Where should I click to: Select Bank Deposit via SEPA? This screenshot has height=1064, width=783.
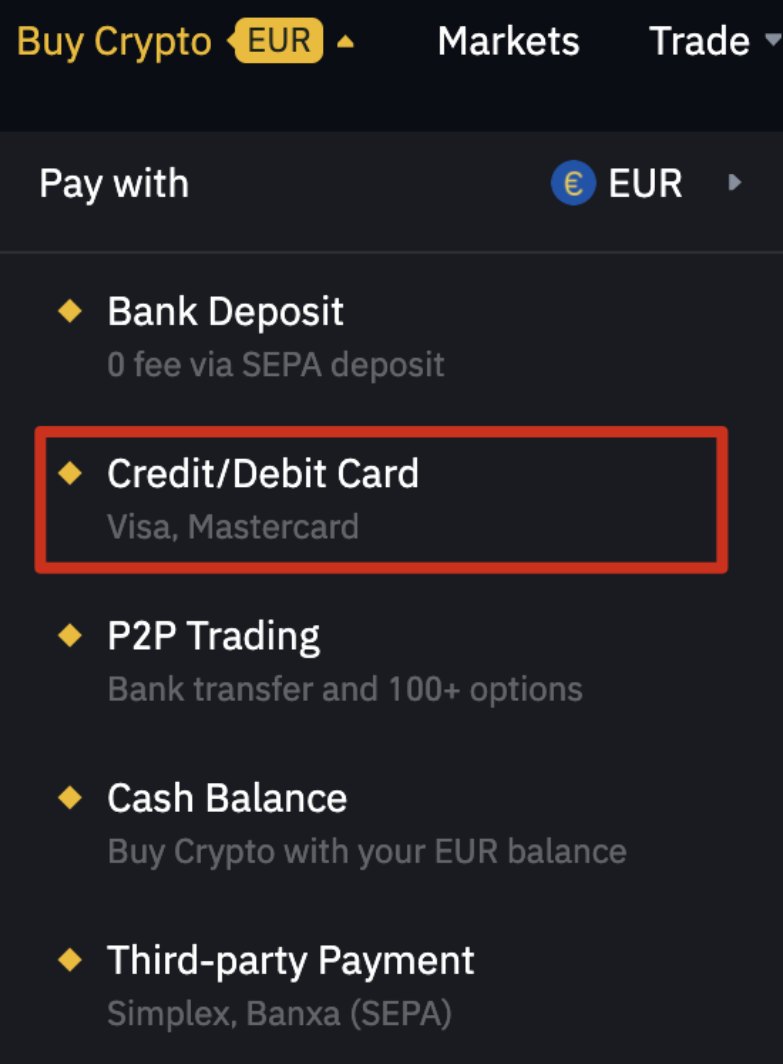pos(226,312)
